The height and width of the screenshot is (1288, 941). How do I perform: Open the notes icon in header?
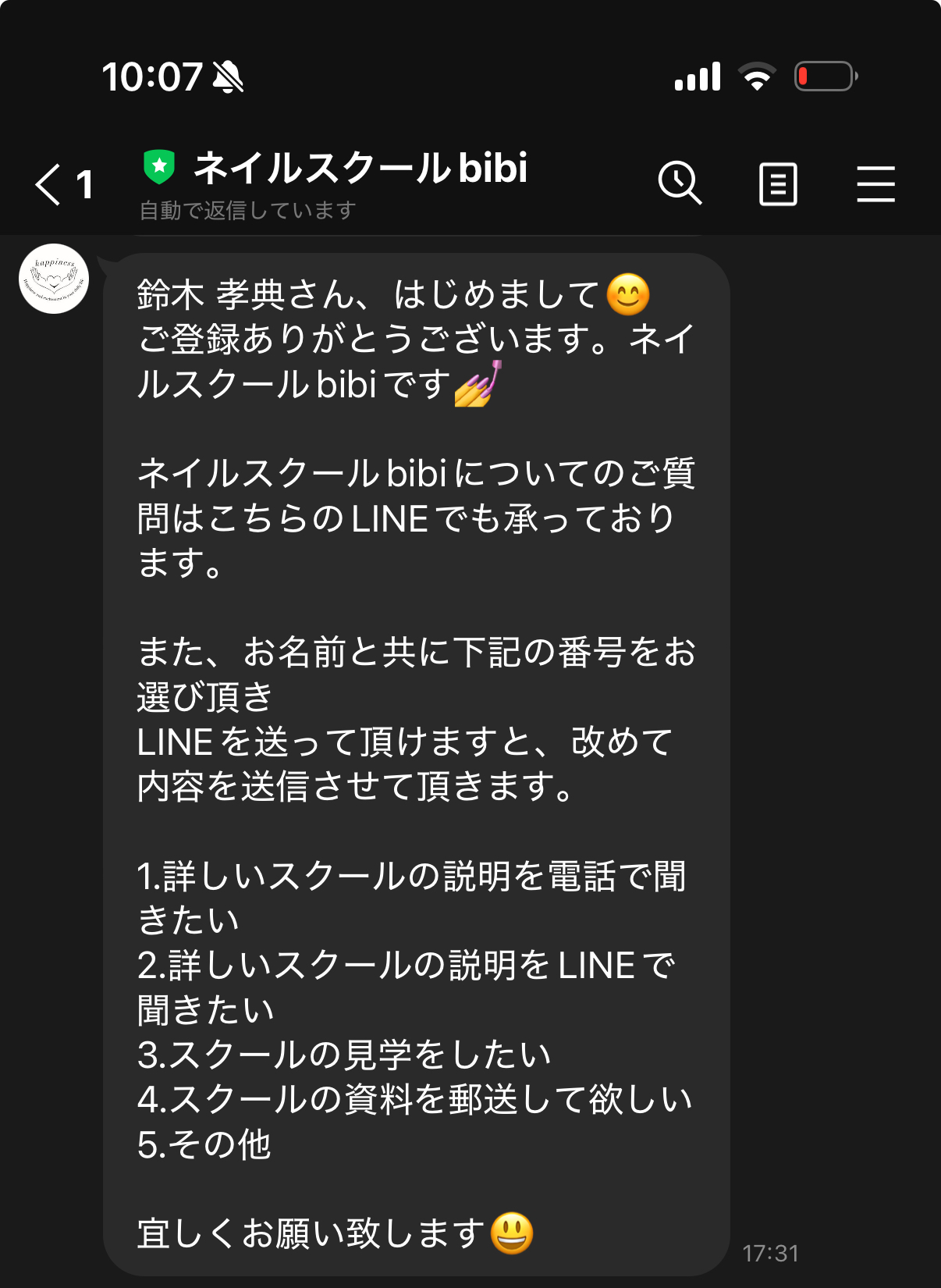click(x=778, y=185)
